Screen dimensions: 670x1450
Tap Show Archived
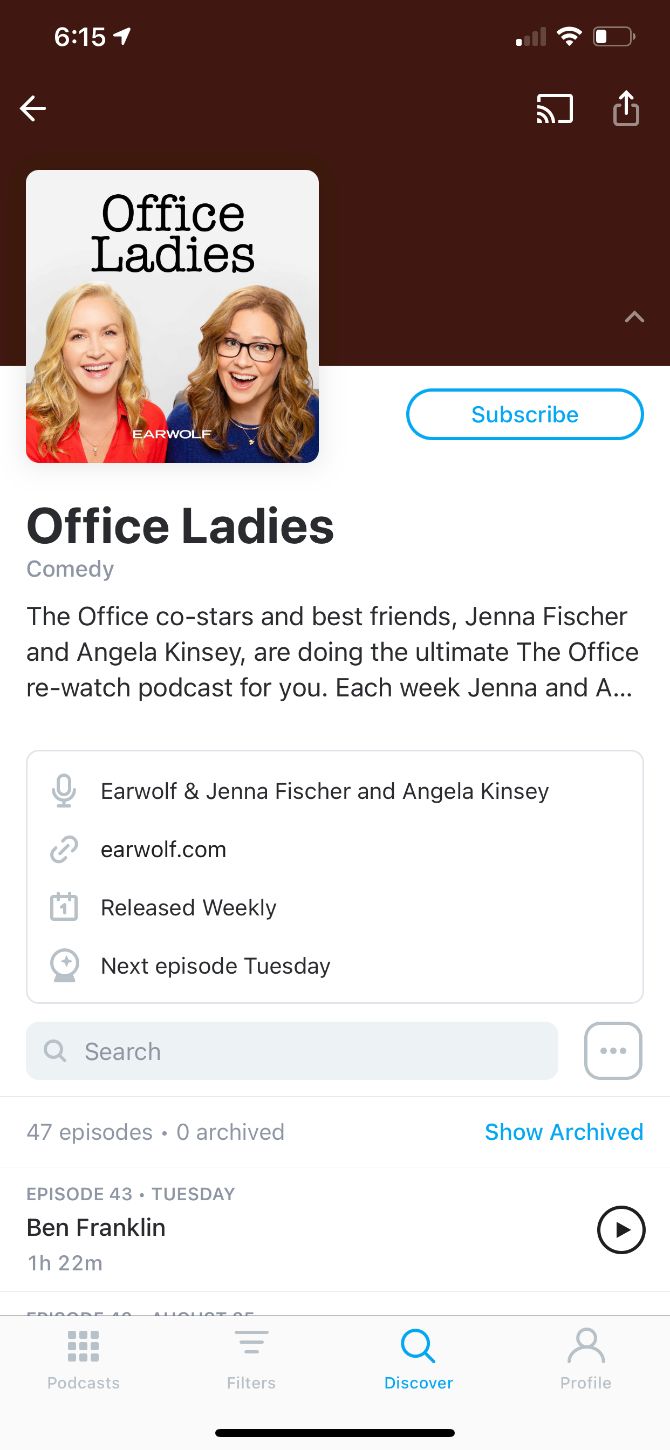[x=564, y=1132]
